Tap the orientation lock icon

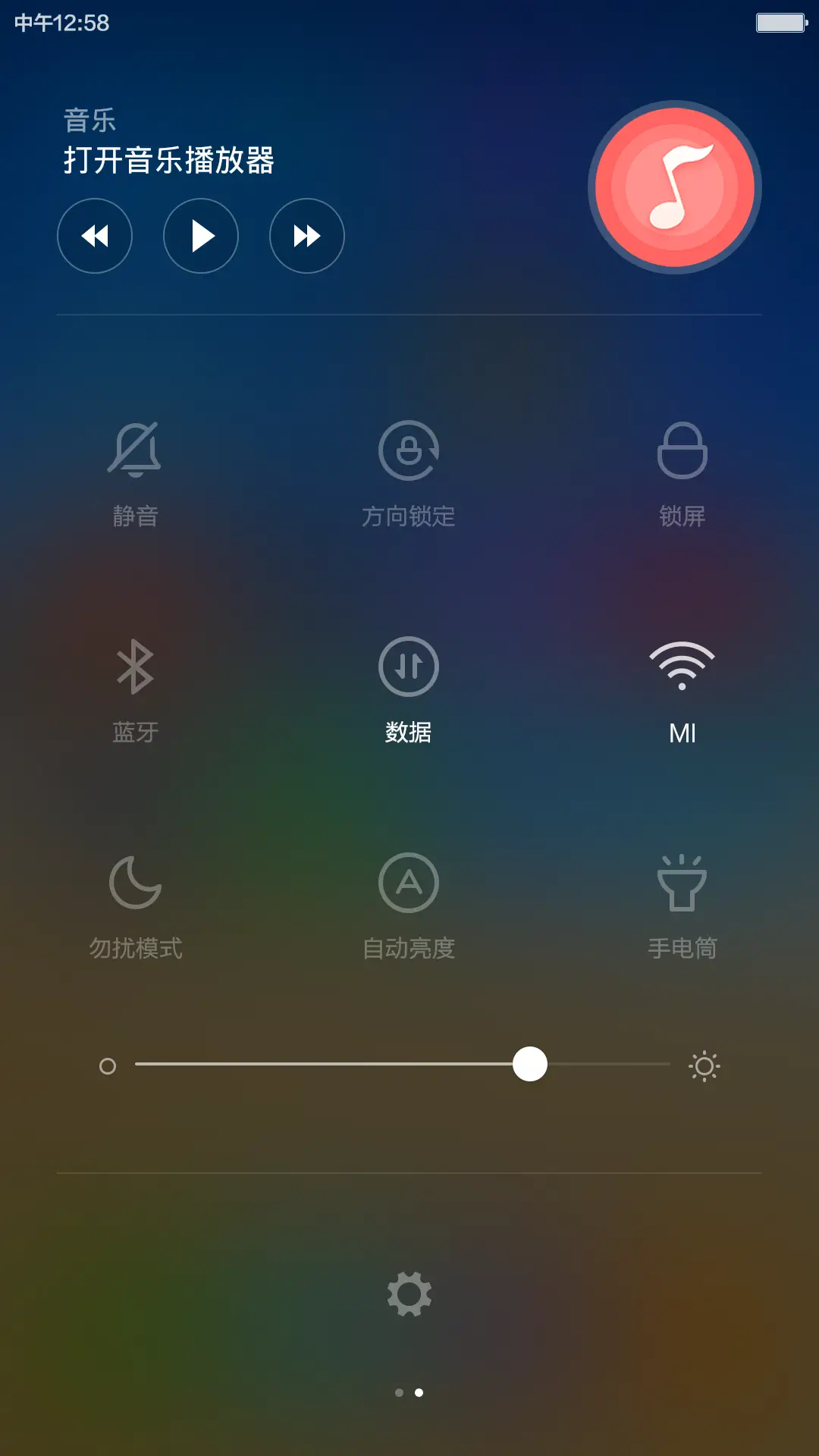(x=409, y=449)
